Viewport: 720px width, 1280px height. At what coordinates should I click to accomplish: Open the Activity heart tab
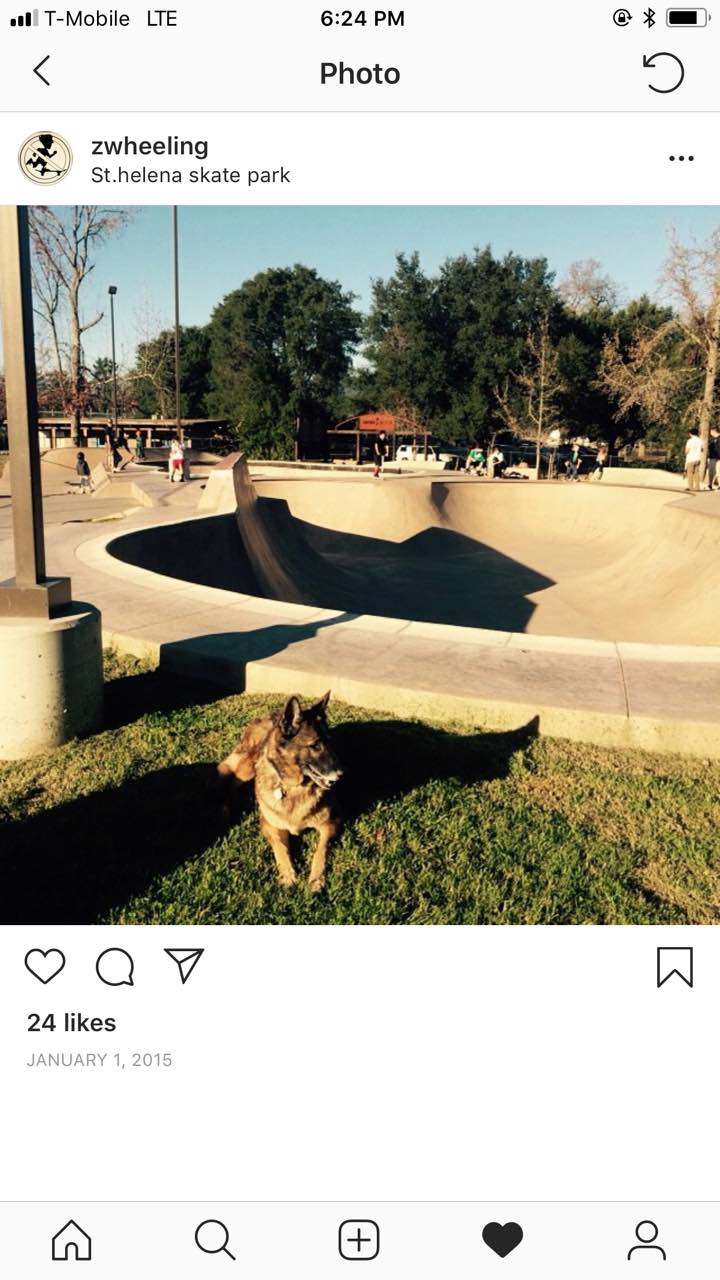[503, 1240]
